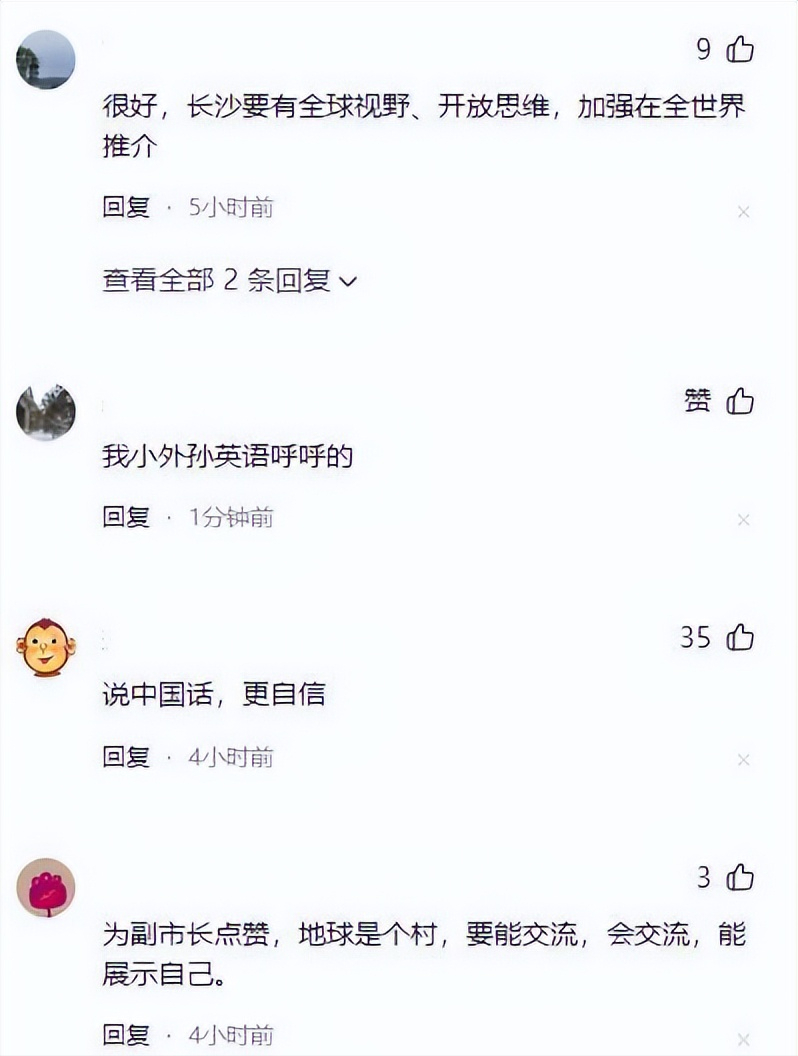Dismiss the 为副市长点赞 comment

(743, 1040)
